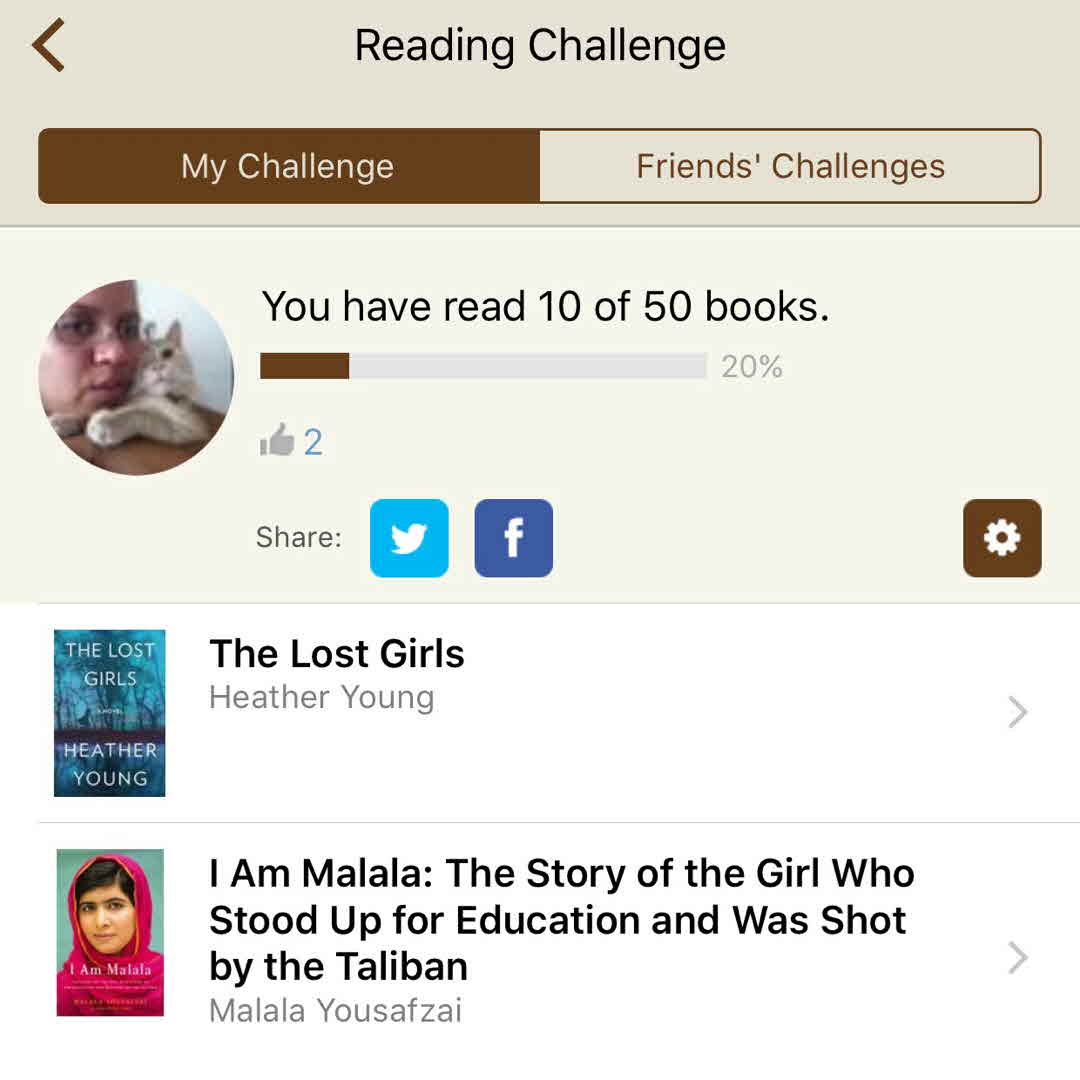Viewport: 1080px width, 1080px height.
Task: Go back from Reading Challenge
Action: (48, 46)
